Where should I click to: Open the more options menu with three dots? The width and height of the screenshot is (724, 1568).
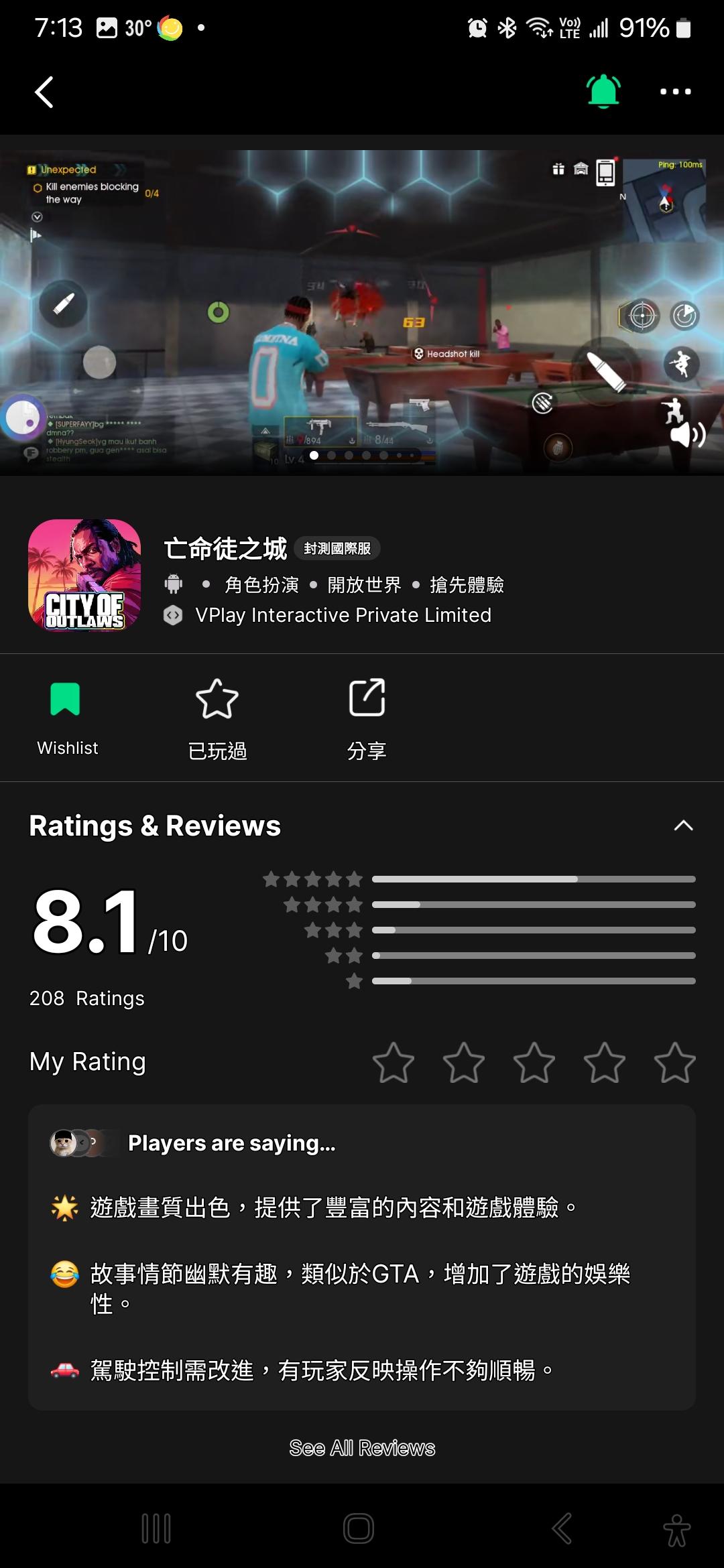(x=676, y=92)
